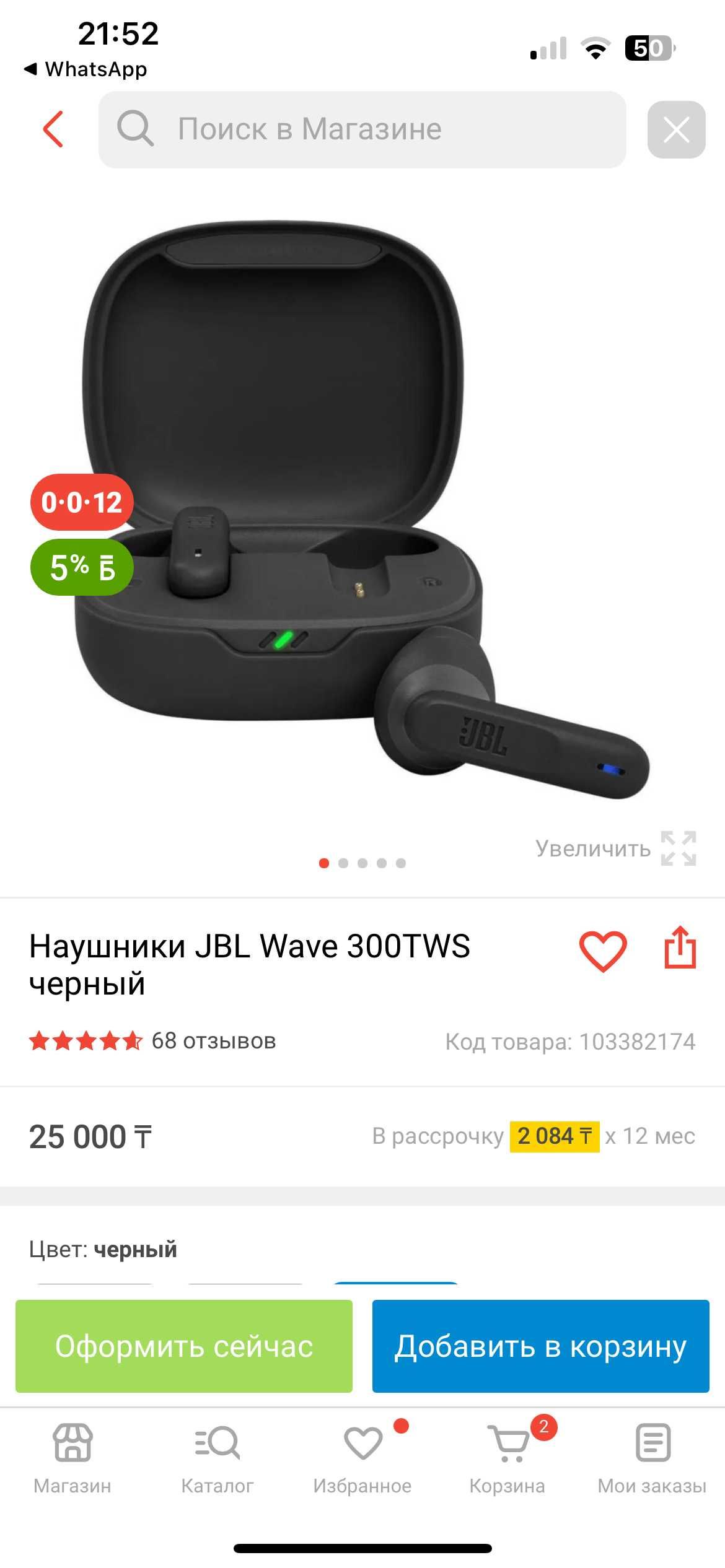Return to WhatsApp via status bar link
Screen dimensions: 725x1568
pyautogui.click(x=86, y=69)
